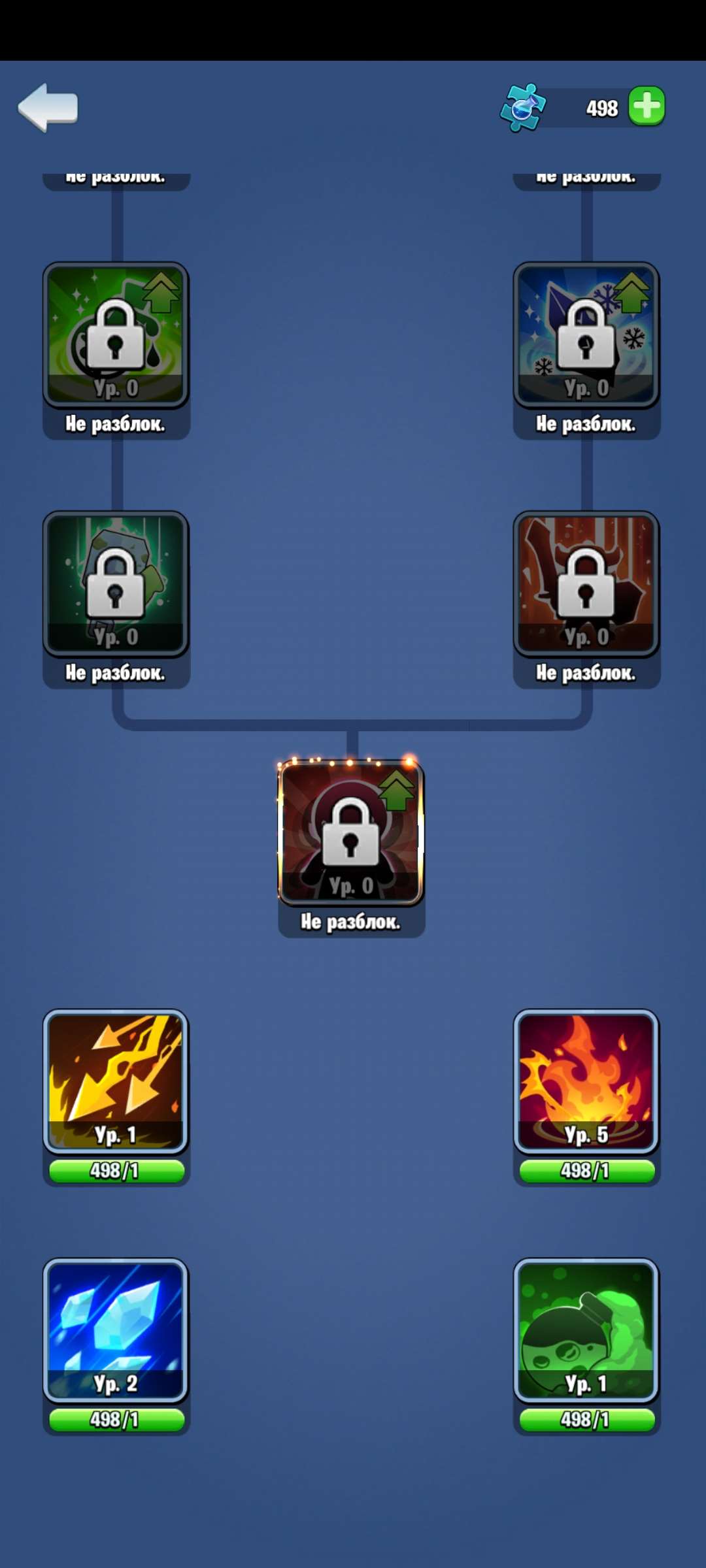
Task: Upgrade the ice crystal skill, level 2
Action: (116, 1331)
